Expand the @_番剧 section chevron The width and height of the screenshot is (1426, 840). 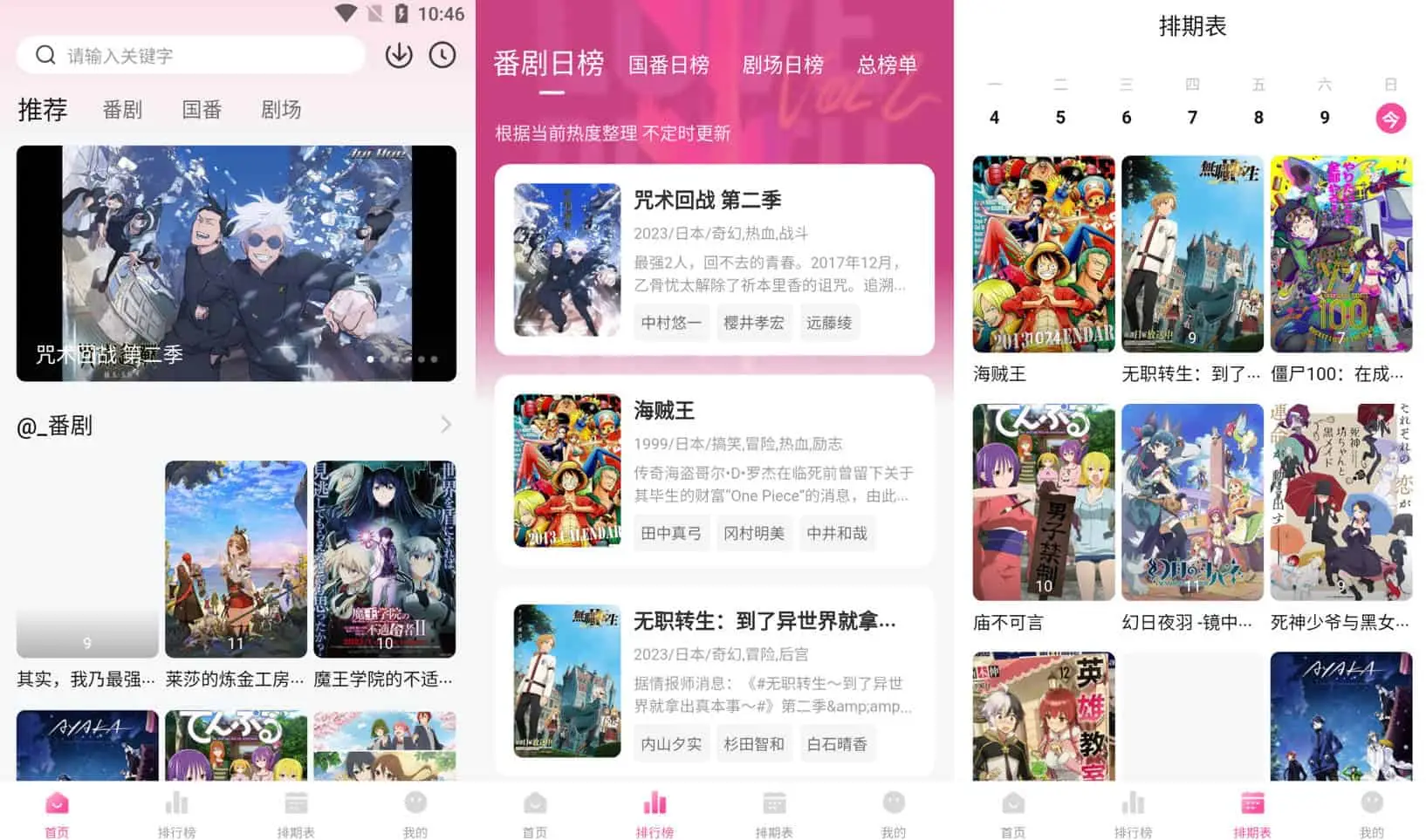coord(446,425)
